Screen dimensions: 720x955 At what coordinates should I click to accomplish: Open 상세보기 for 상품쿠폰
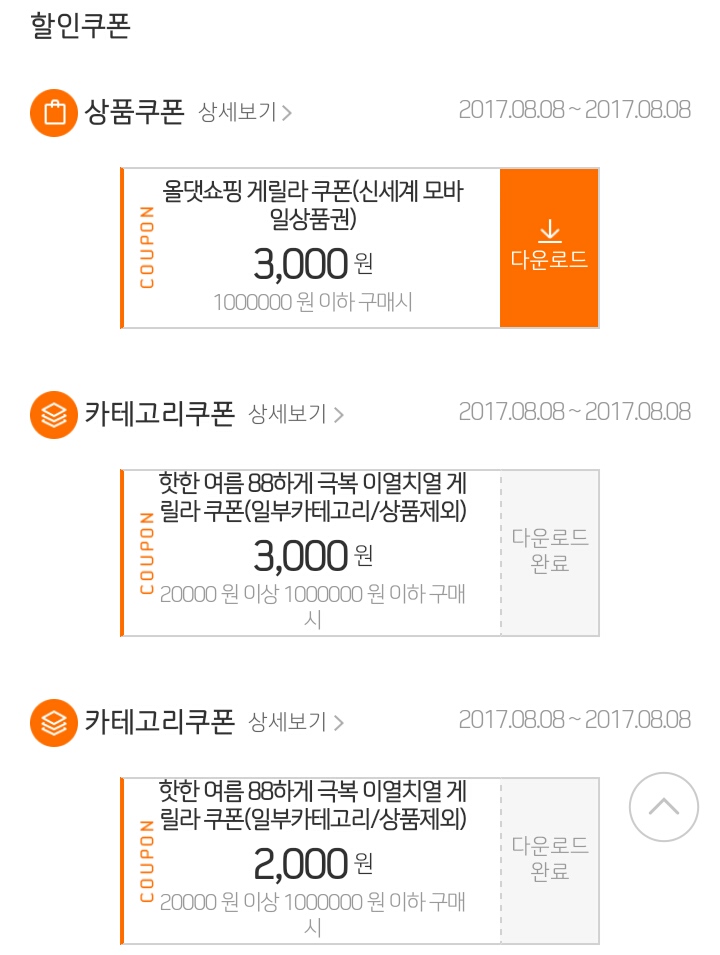[x=245, y=112]
